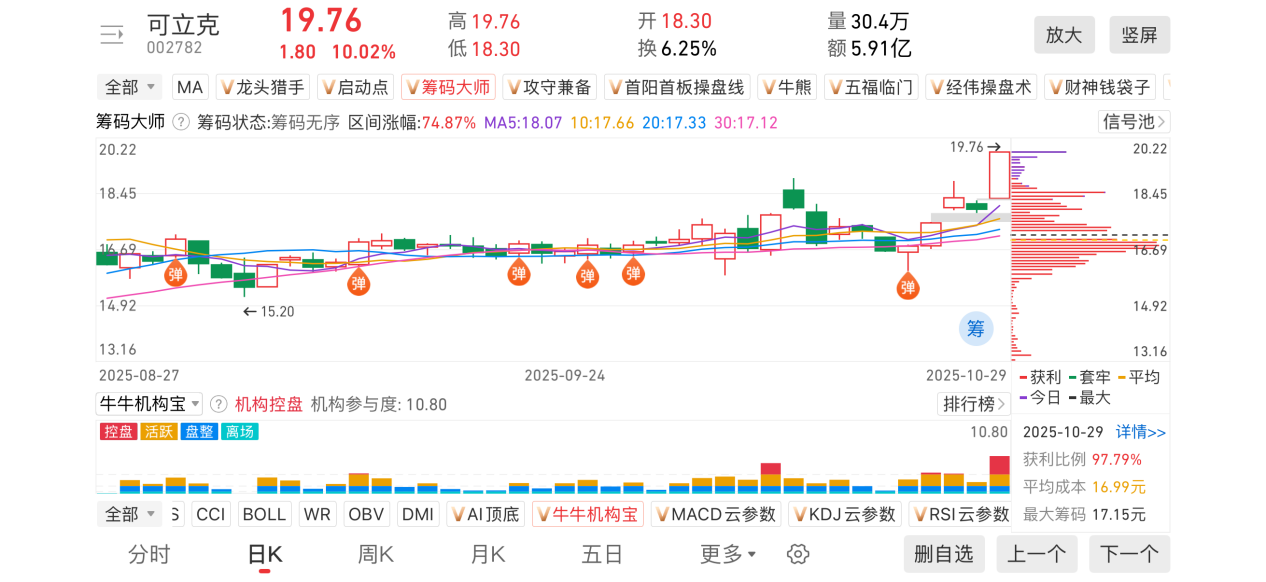Tap the 筹 chip distribution badge
Screen dimensions: 1266x582
[976, 328]
